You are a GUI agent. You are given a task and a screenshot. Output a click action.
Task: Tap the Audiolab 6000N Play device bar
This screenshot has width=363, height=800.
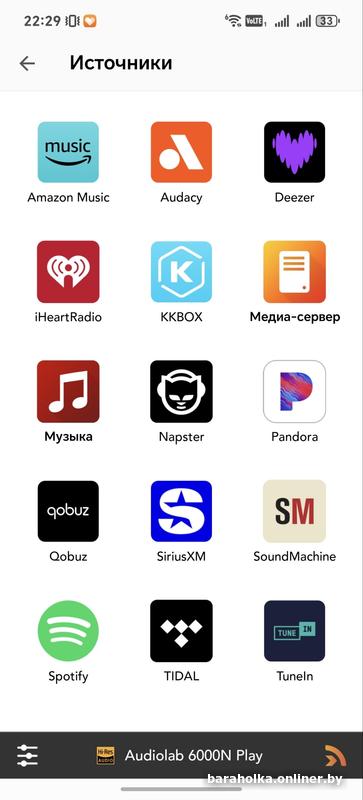[x=180, y=756]
